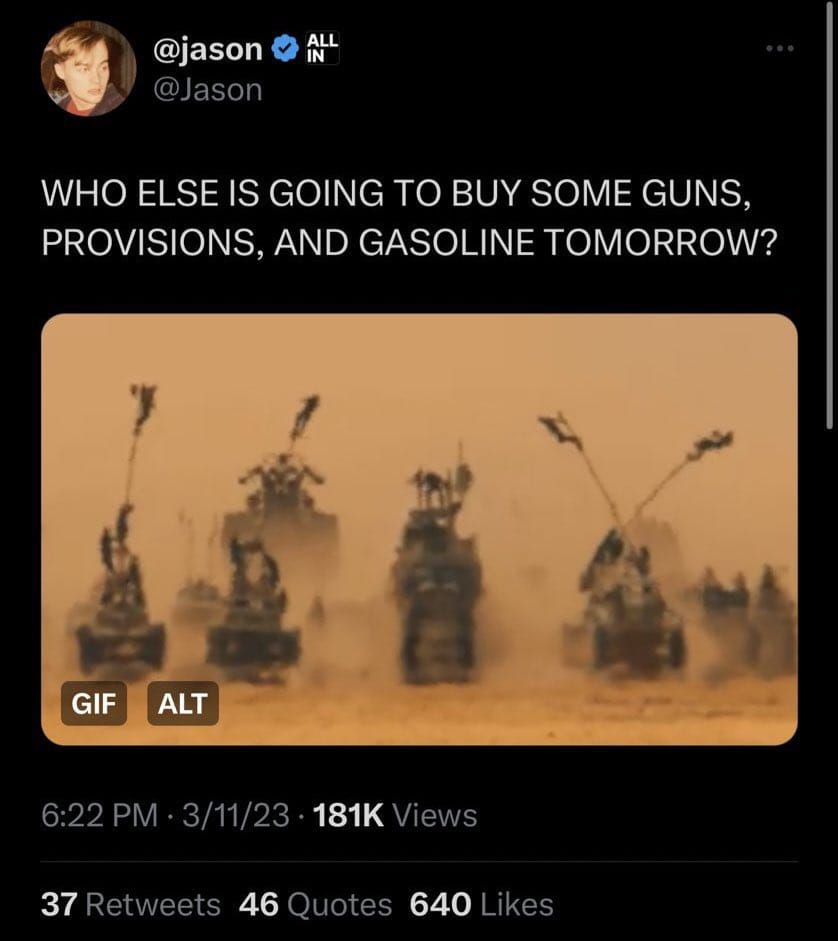Show the ALT image description
838x941 pixels.
click(x=183, y=703)
